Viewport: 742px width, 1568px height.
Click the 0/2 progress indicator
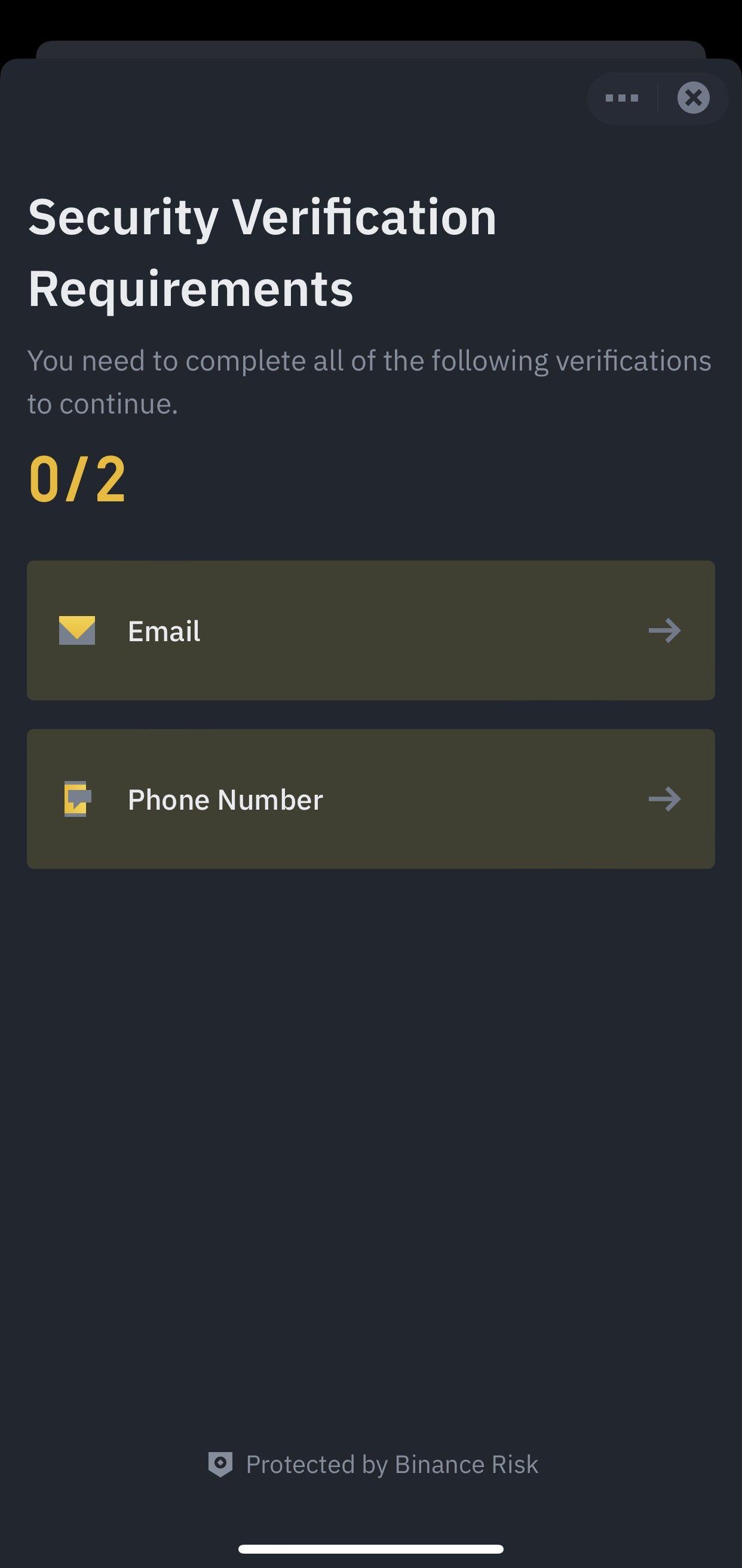pyautogui.click(x=77, y=481)
